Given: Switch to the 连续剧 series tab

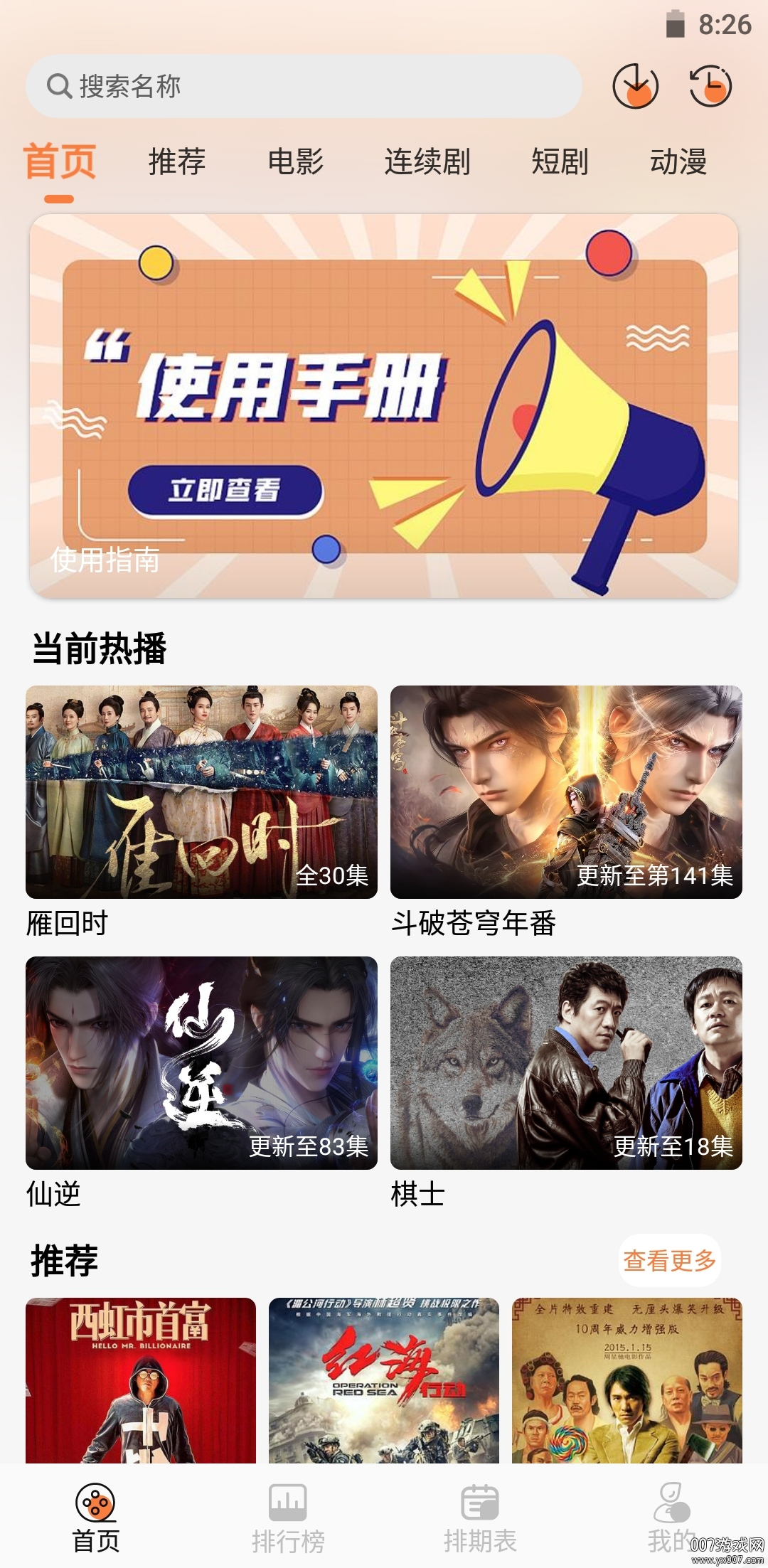Looking at the screenshot, I should pos(427,162).
